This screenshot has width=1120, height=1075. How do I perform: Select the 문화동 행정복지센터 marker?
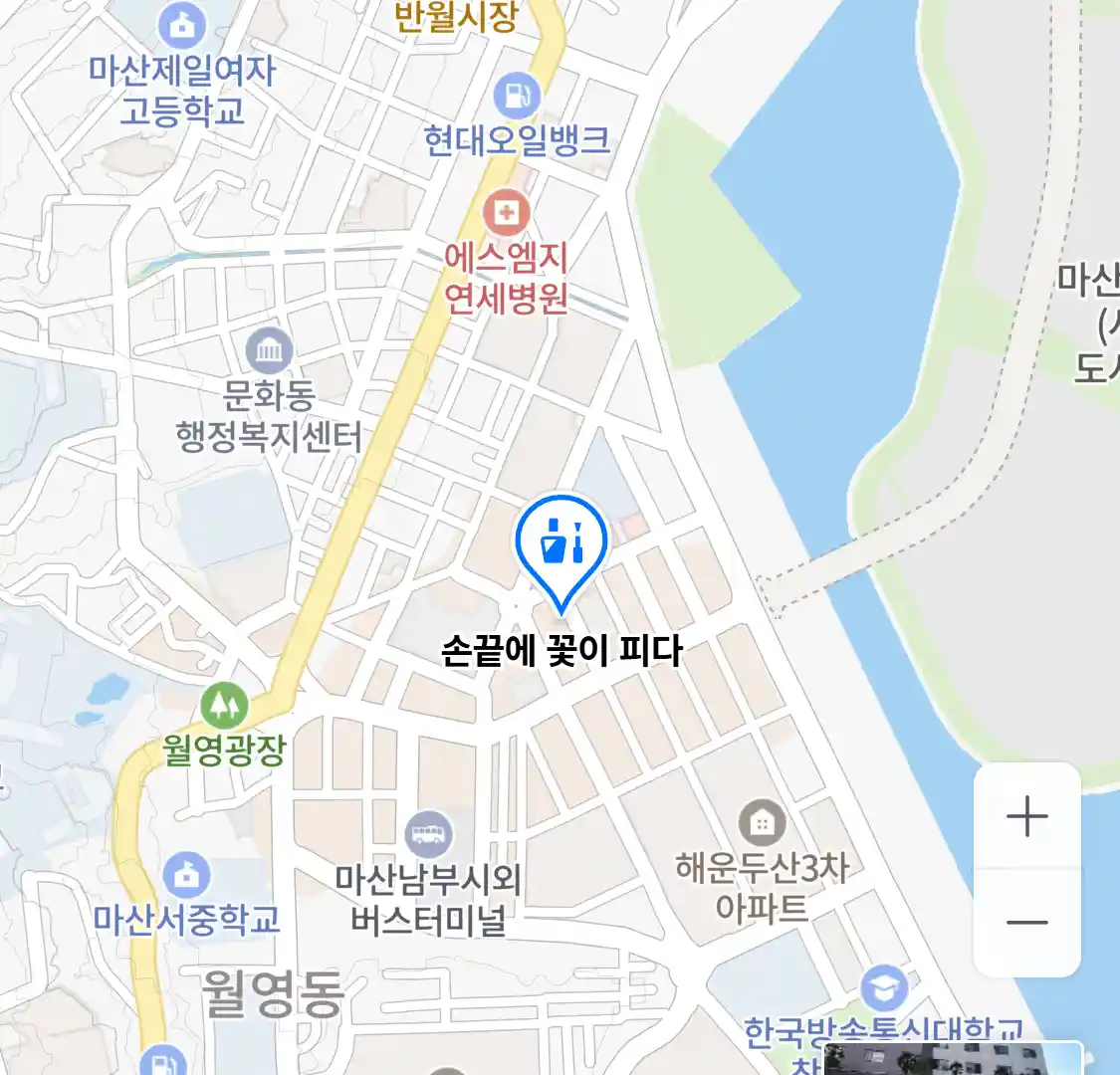[269, 351]
